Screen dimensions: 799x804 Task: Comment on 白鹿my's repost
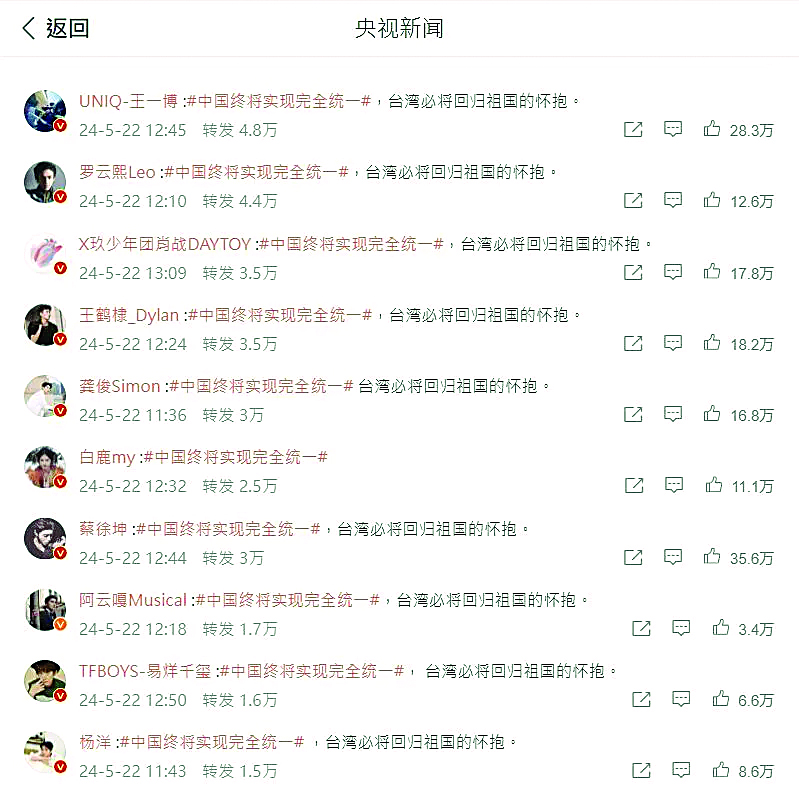click(x=674, y=485)
